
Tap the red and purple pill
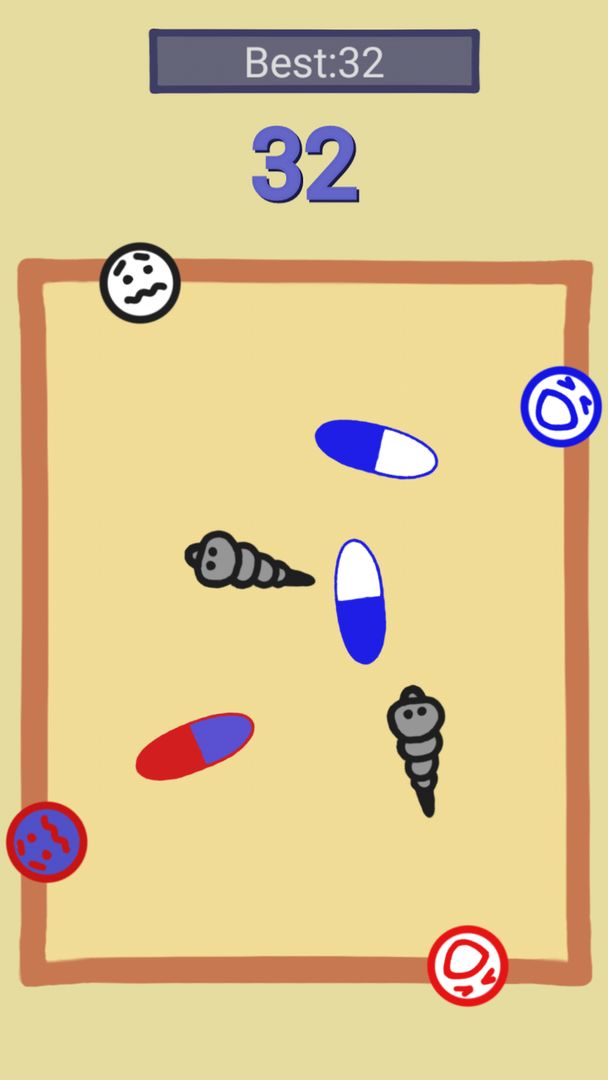195,746
